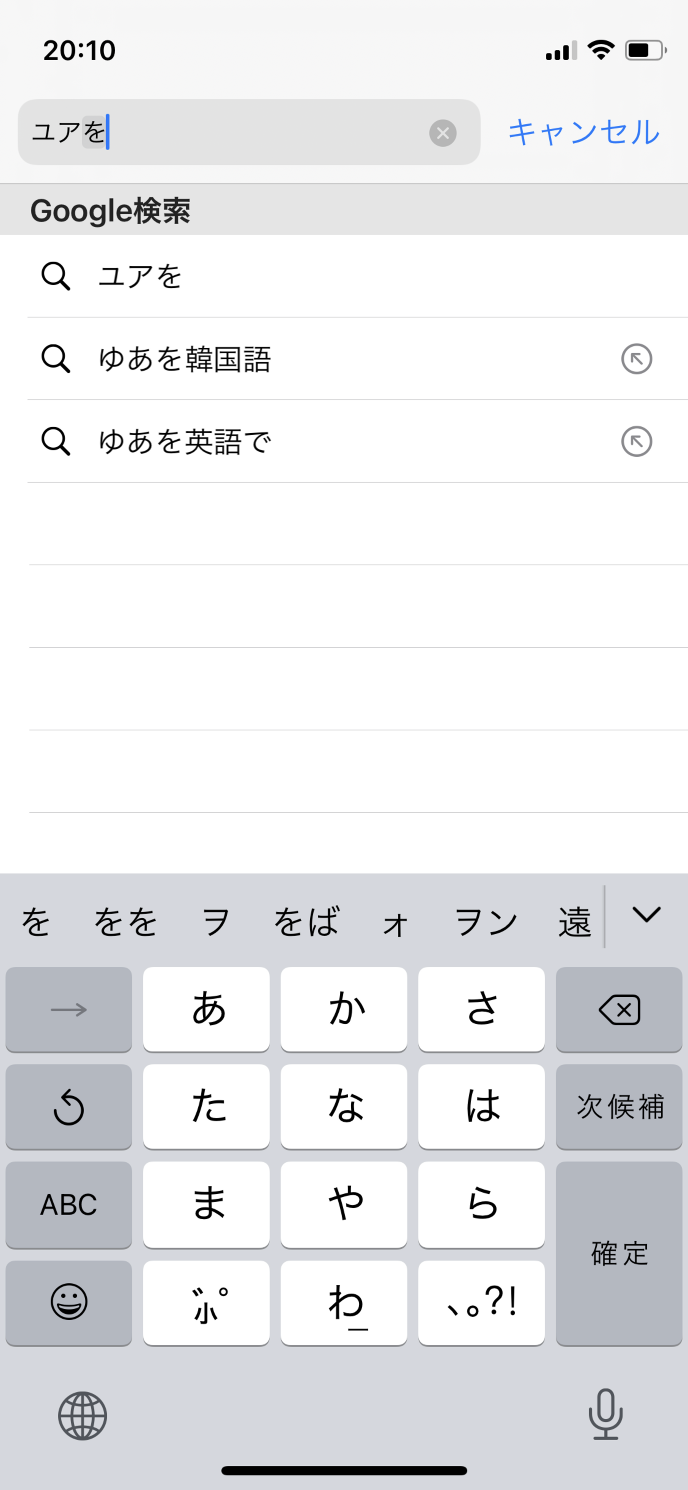Delete a character with backspace
Image resolution: width=688 pixels, height=1490 pixels.
(619, 1010)
